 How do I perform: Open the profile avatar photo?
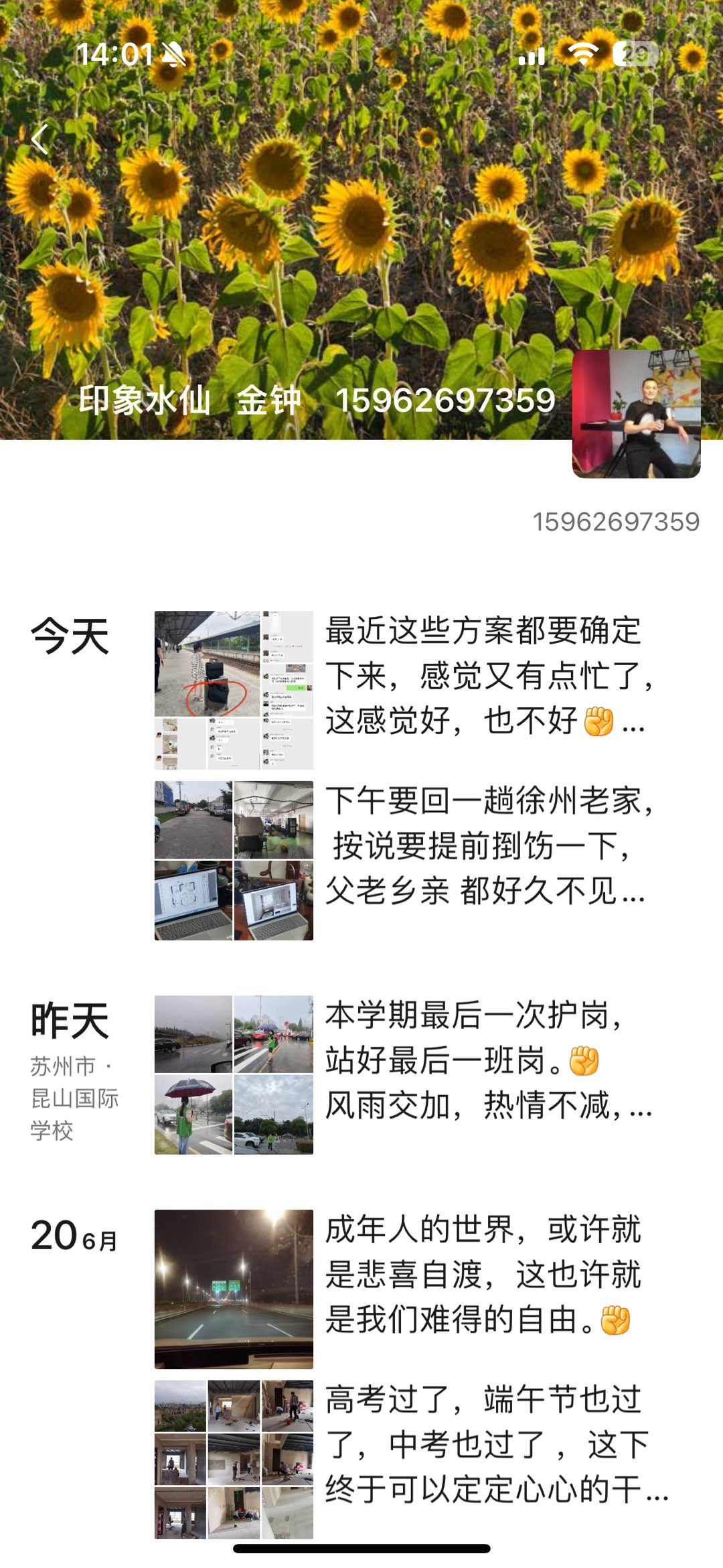636,414
